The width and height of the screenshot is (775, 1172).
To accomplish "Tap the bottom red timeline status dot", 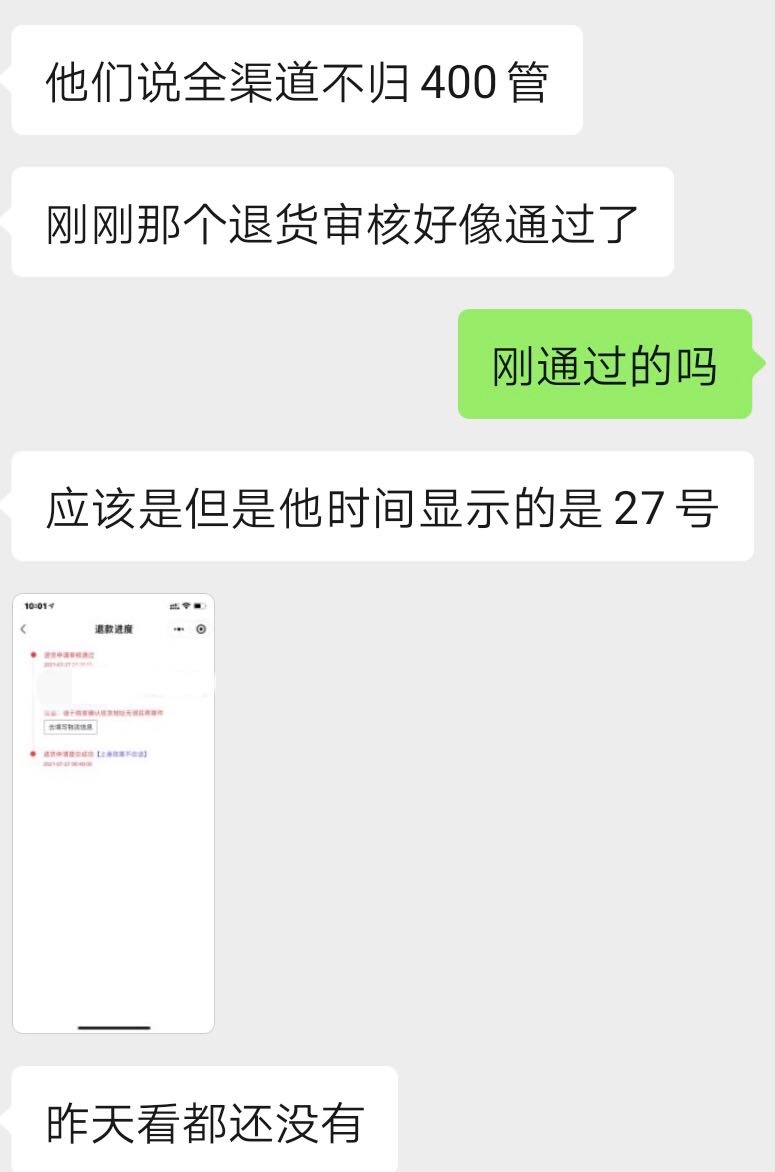I will tap(32, 753).
